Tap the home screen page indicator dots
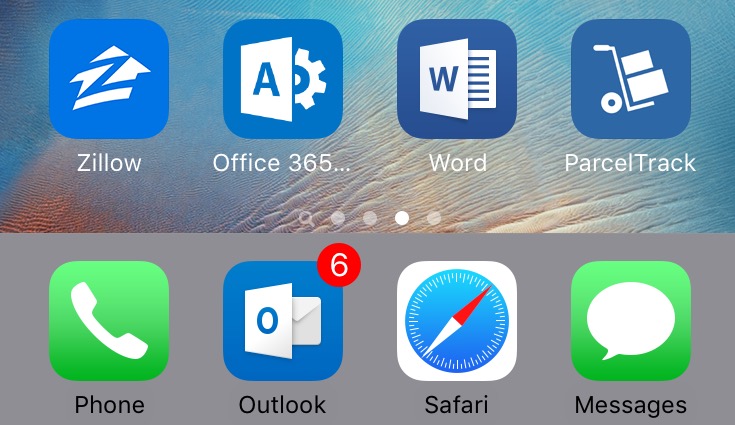The width and height of the screenshot is (735, 425). coord(370,218)
